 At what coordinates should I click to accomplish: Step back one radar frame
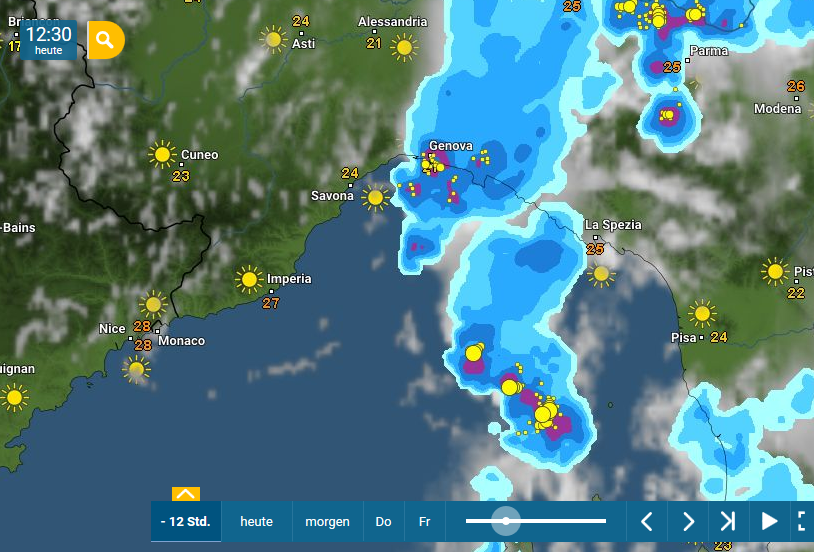pyautogui.click(x=647, y=521)
